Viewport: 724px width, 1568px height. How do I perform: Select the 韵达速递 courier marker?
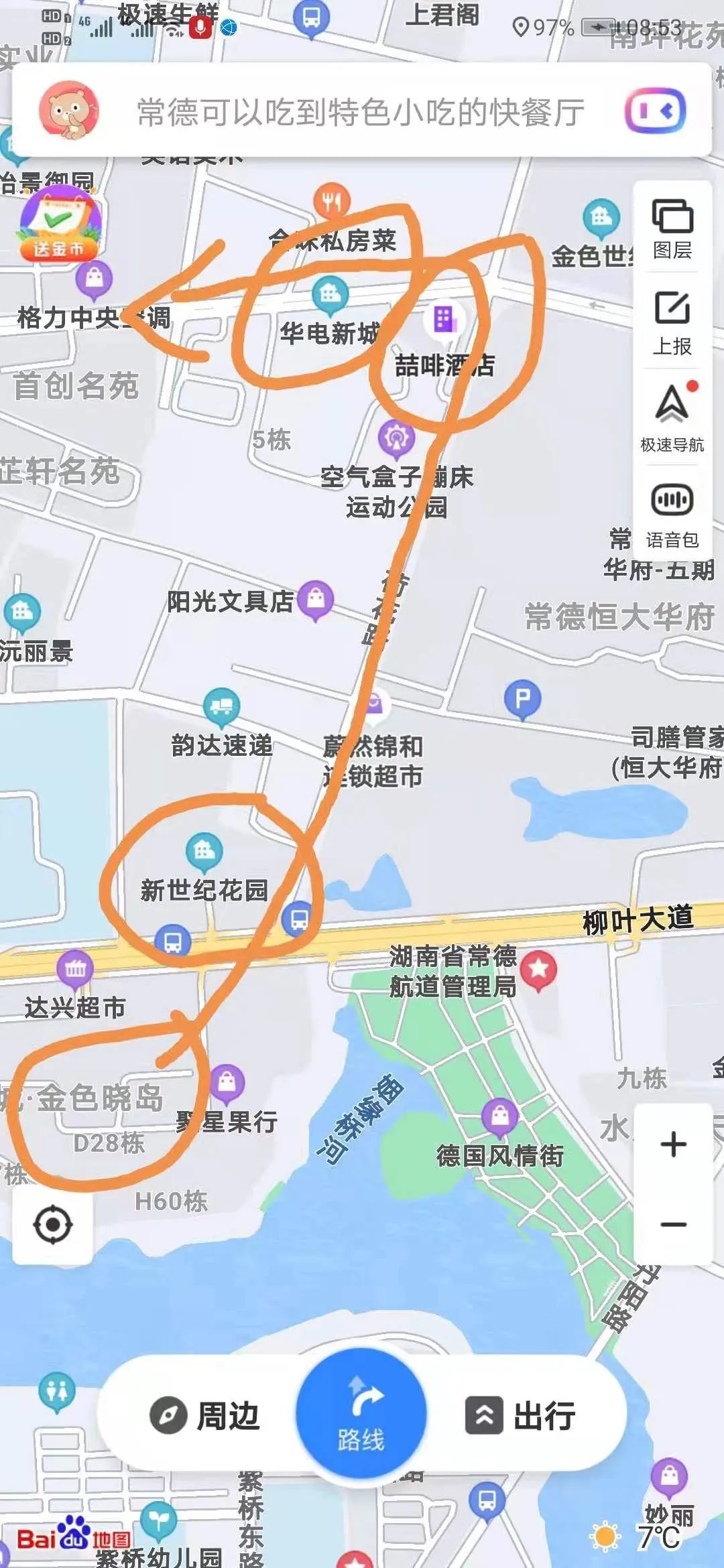tap(221, 706)
